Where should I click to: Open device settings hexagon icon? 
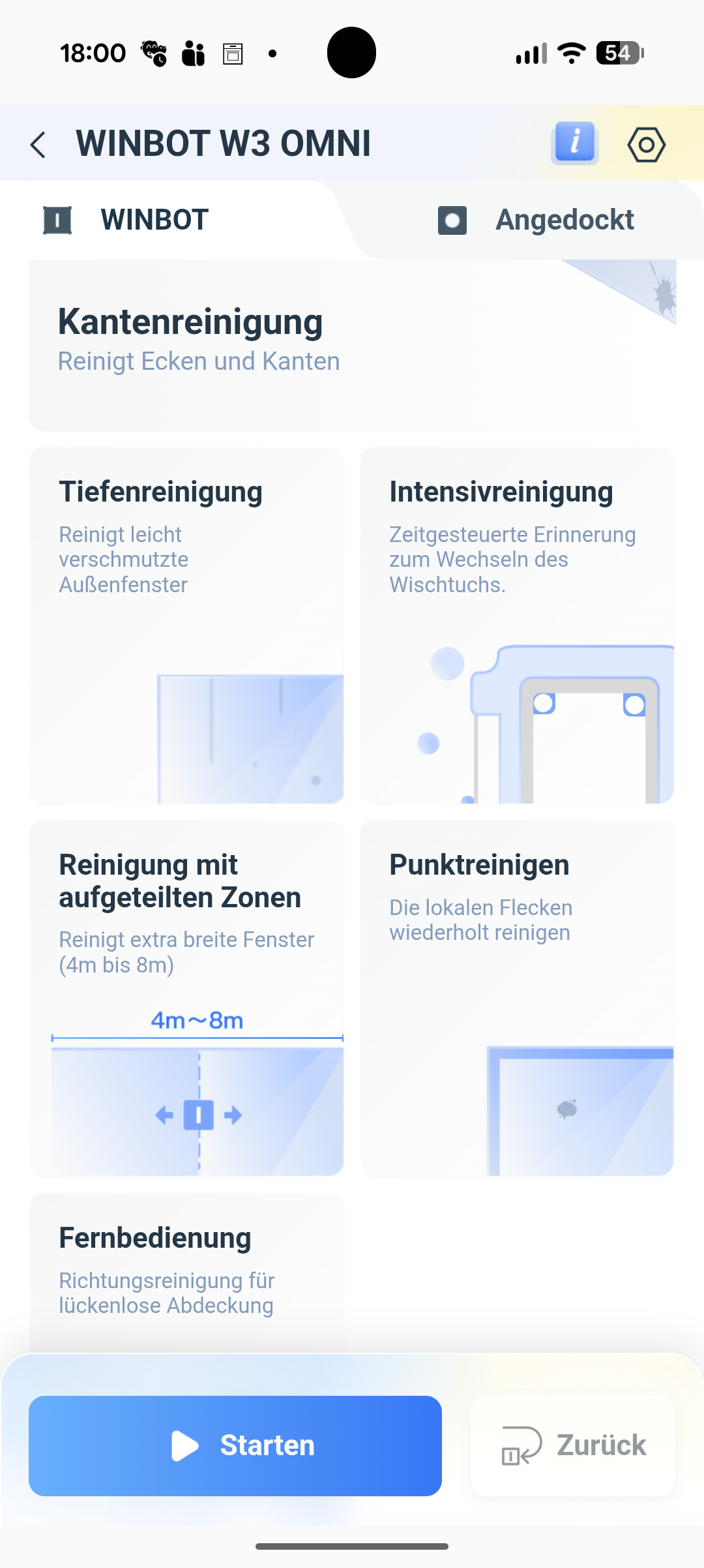pyautogui.click(x=646, y=144)
